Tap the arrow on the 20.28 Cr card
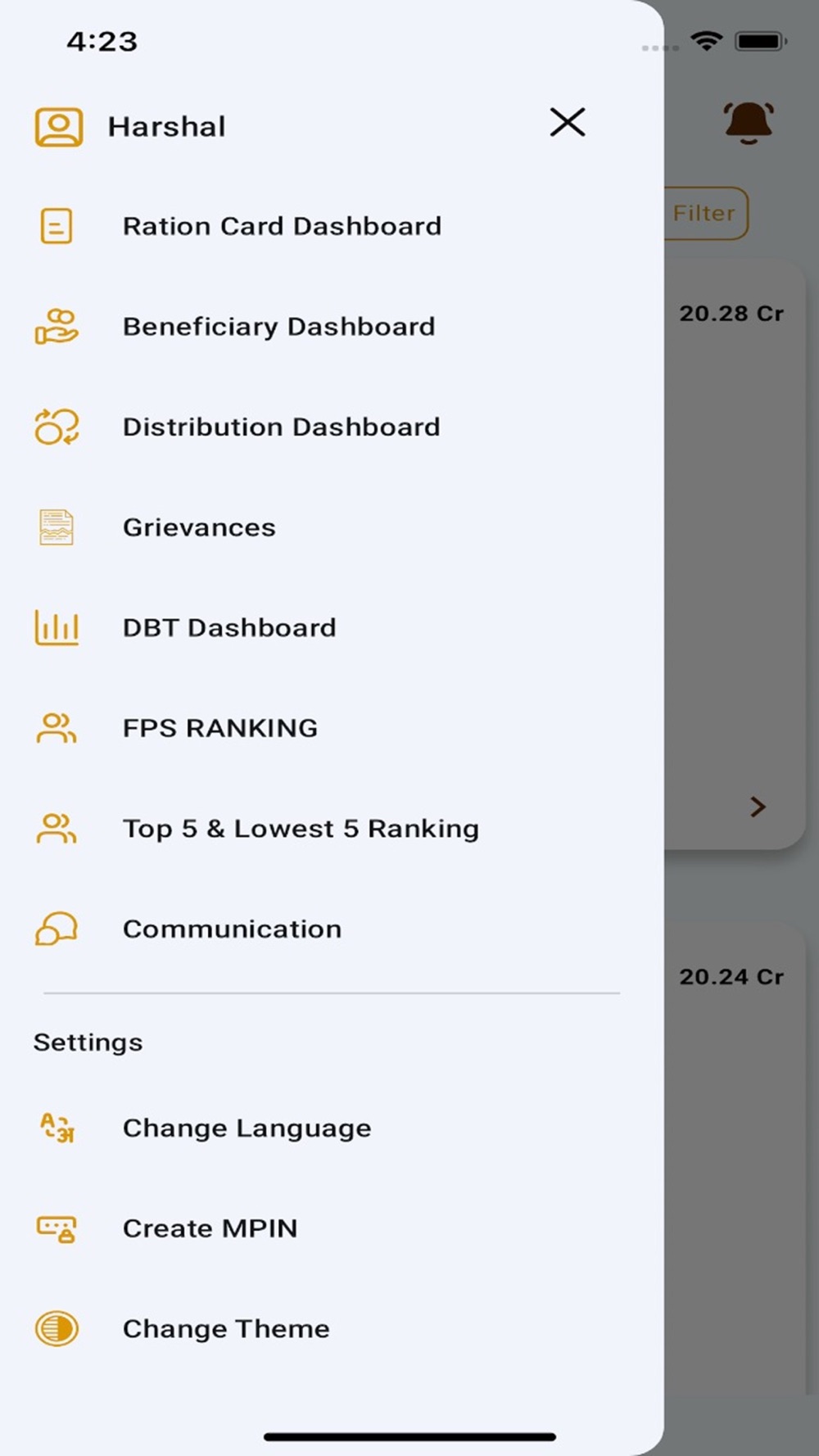This screenshot has width=819, height=1456. pyautogui.click(x=758, y=807)
